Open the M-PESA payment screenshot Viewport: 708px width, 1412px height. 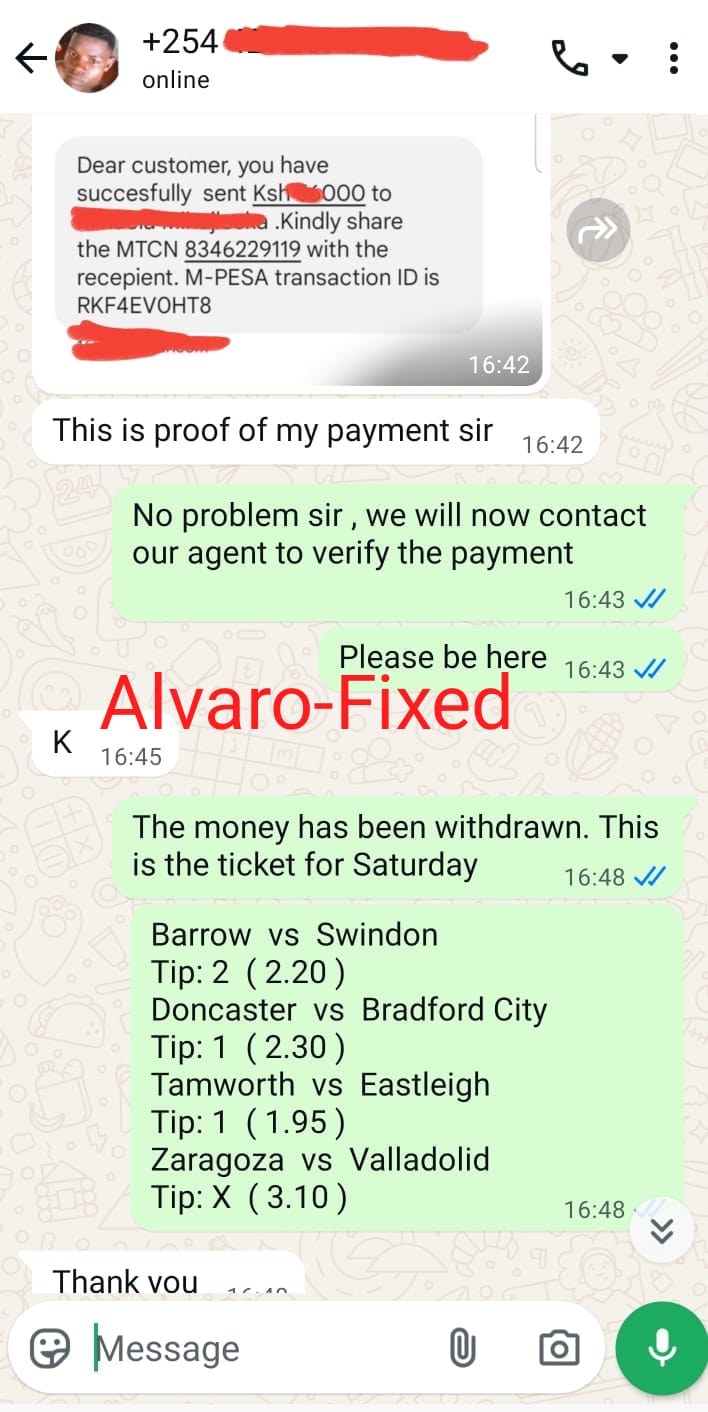point(290,250)
